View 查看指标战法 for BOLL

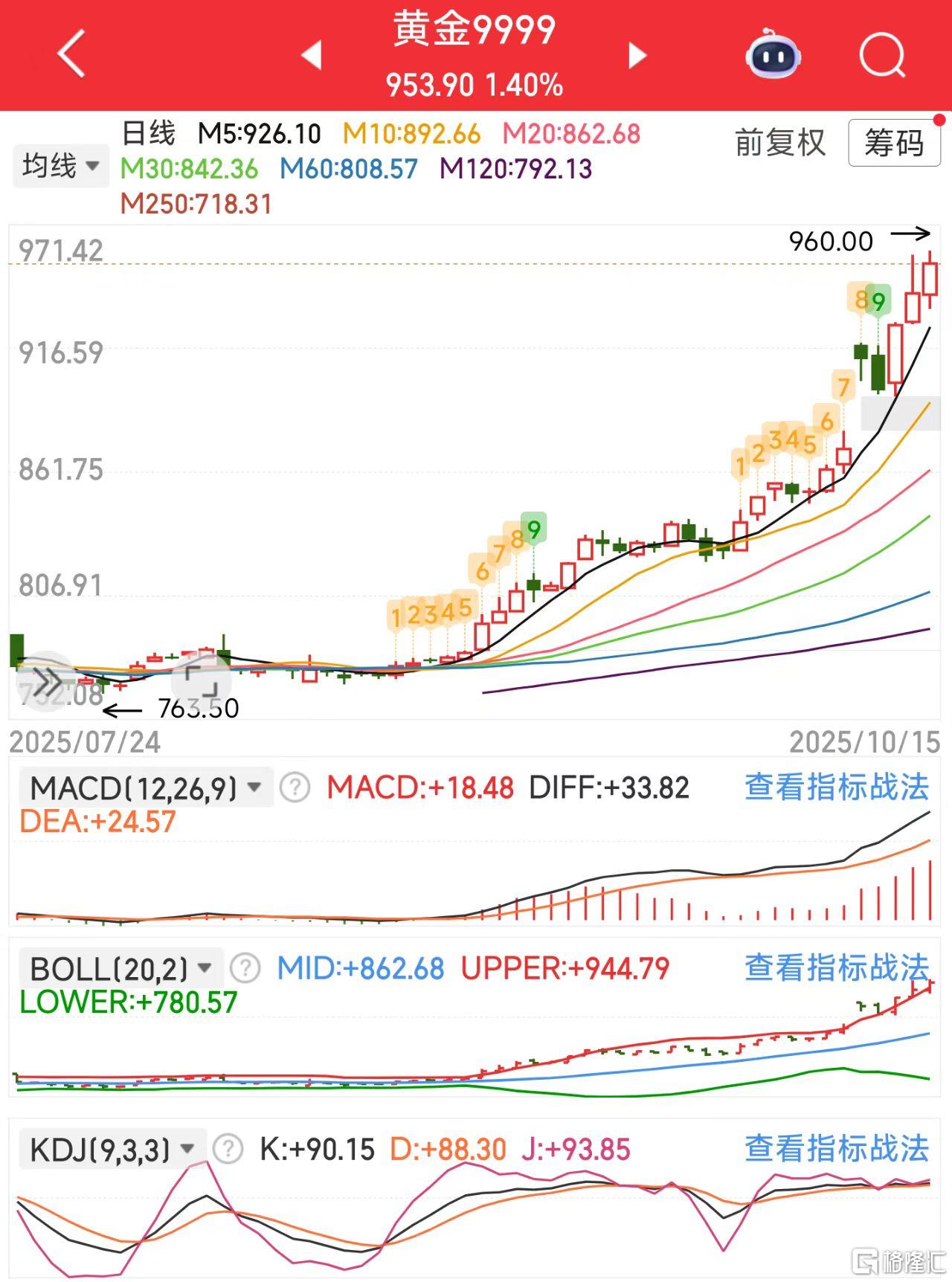click(837, 968)
